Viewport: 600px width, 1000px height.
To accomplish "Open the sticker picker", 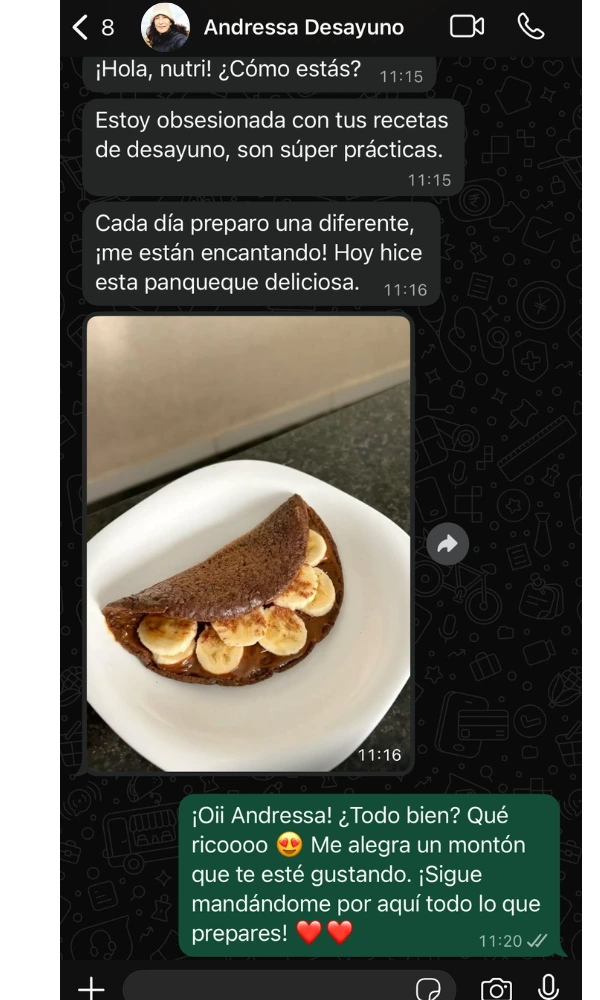I will (429, 988).
